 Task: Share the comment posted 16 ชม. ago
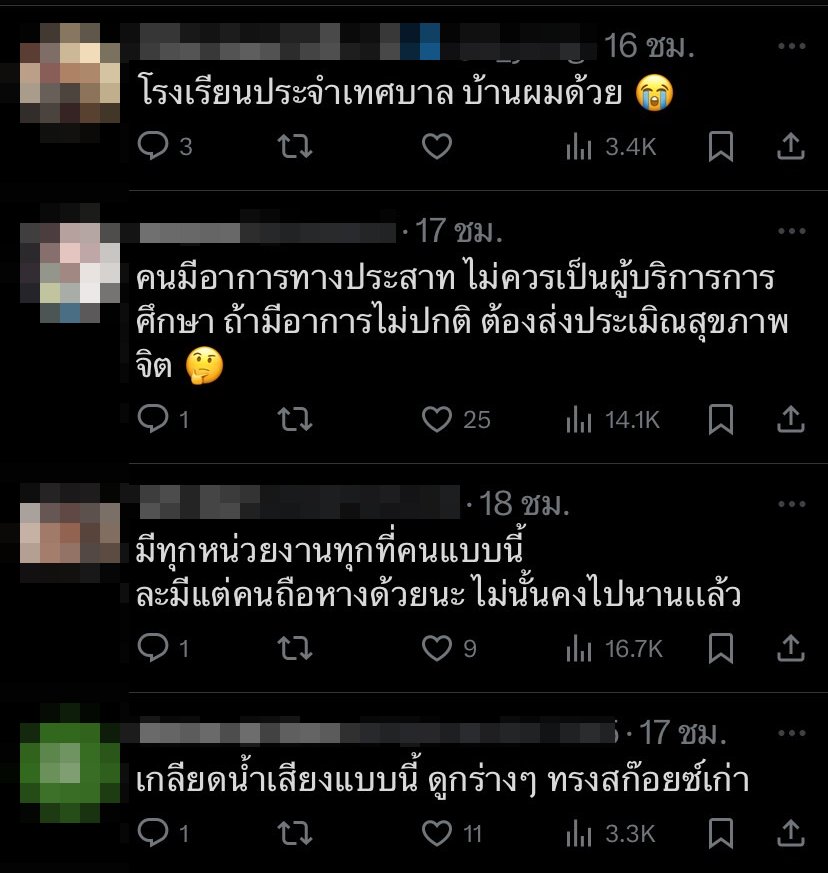pos(790,147)
